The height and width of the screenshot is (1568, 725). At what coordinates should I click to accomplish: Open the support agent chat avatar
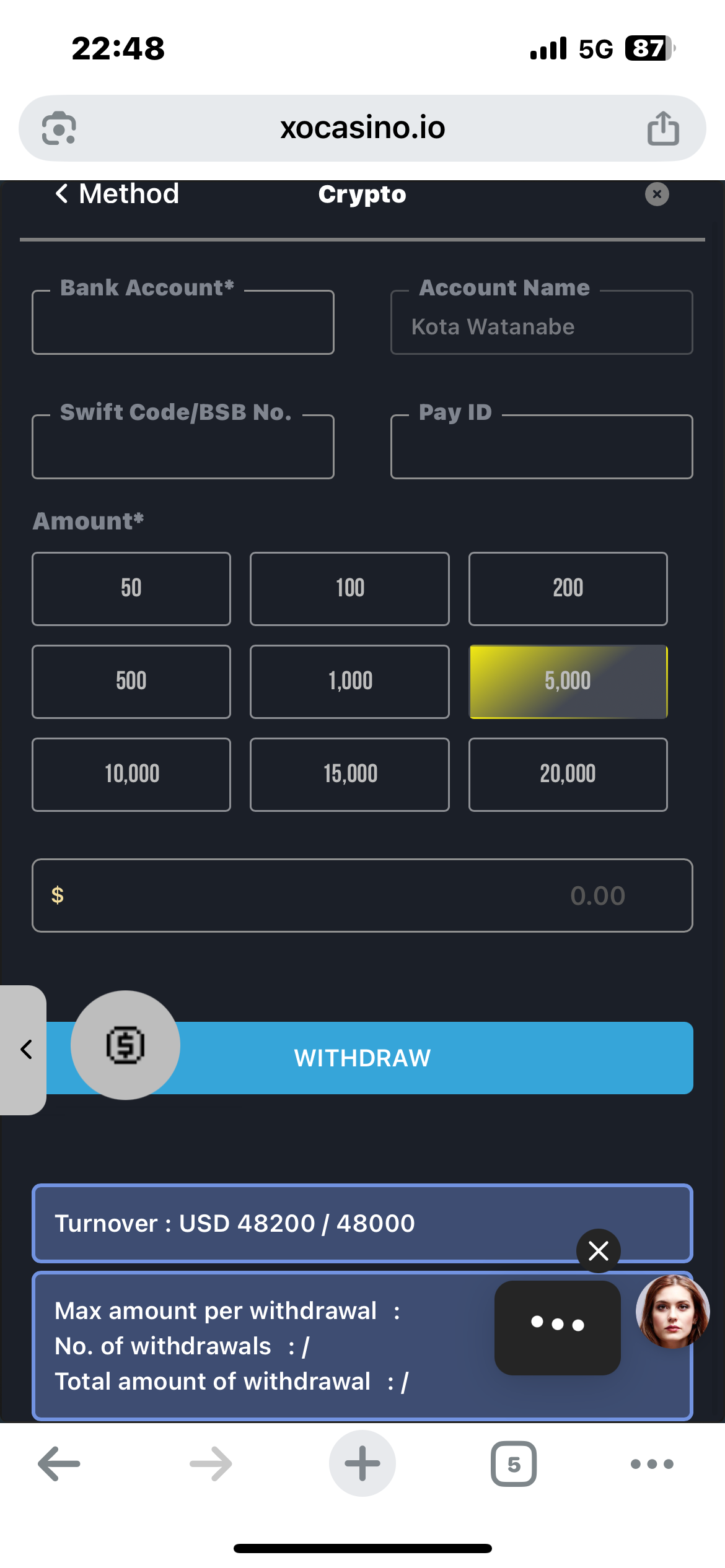click(x=673, y=1312)
